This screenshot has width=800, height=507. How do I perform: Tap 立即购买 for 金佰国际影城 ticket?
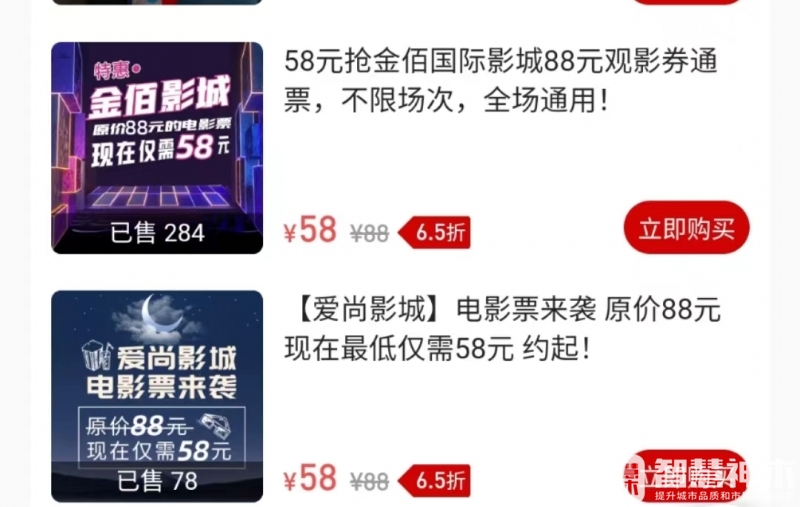[686, 228]
